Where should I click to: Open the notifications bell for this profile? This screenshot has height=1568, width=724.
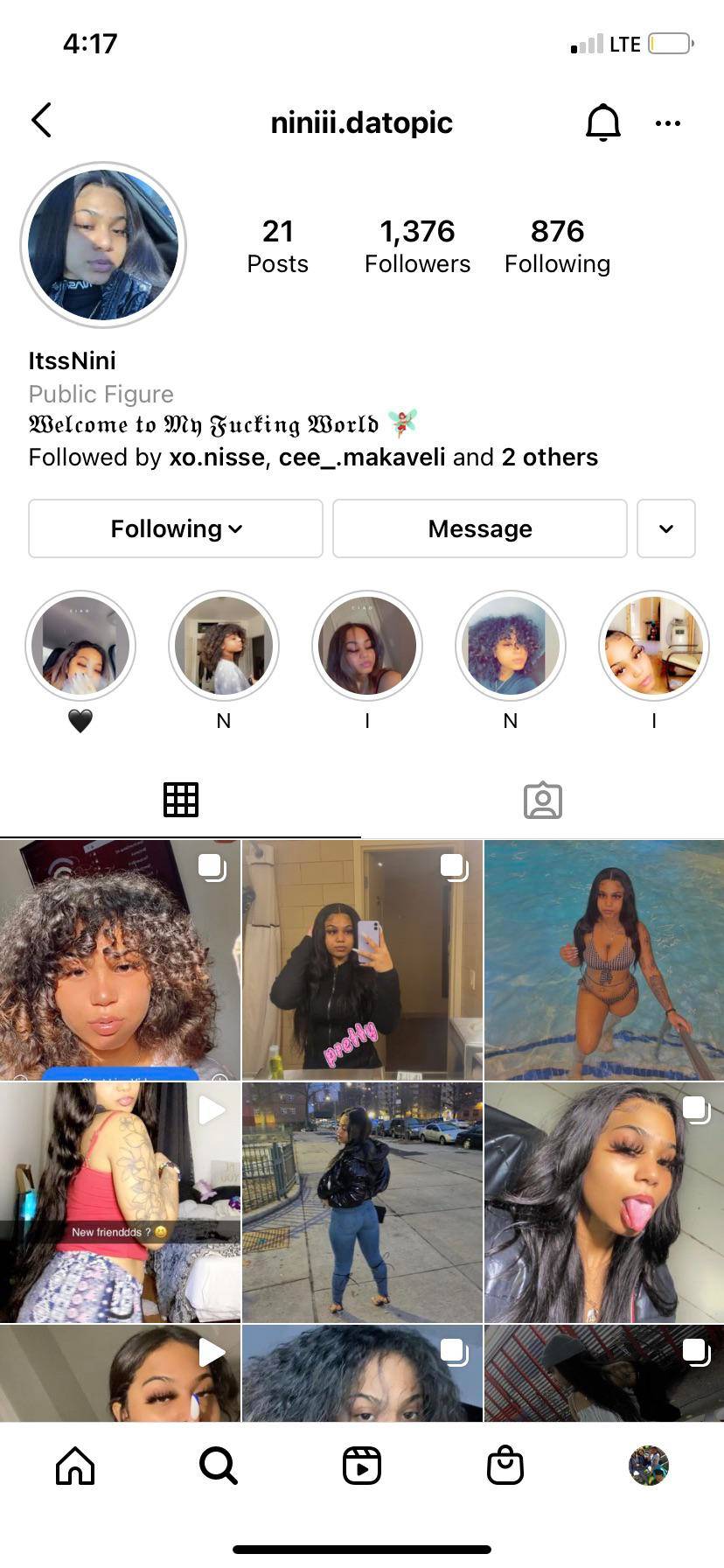602,122
